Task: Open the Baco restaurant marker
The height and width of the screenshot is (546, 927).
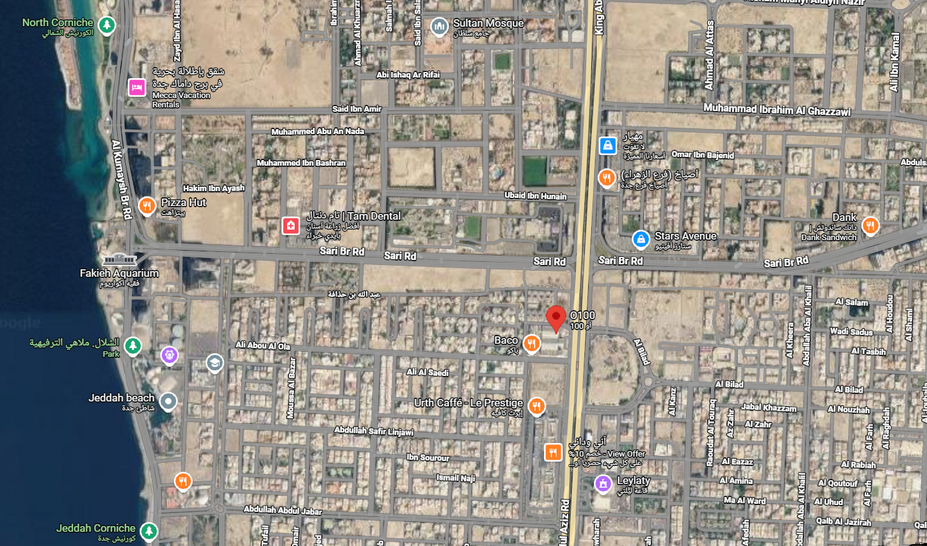Action: (532, 343)
